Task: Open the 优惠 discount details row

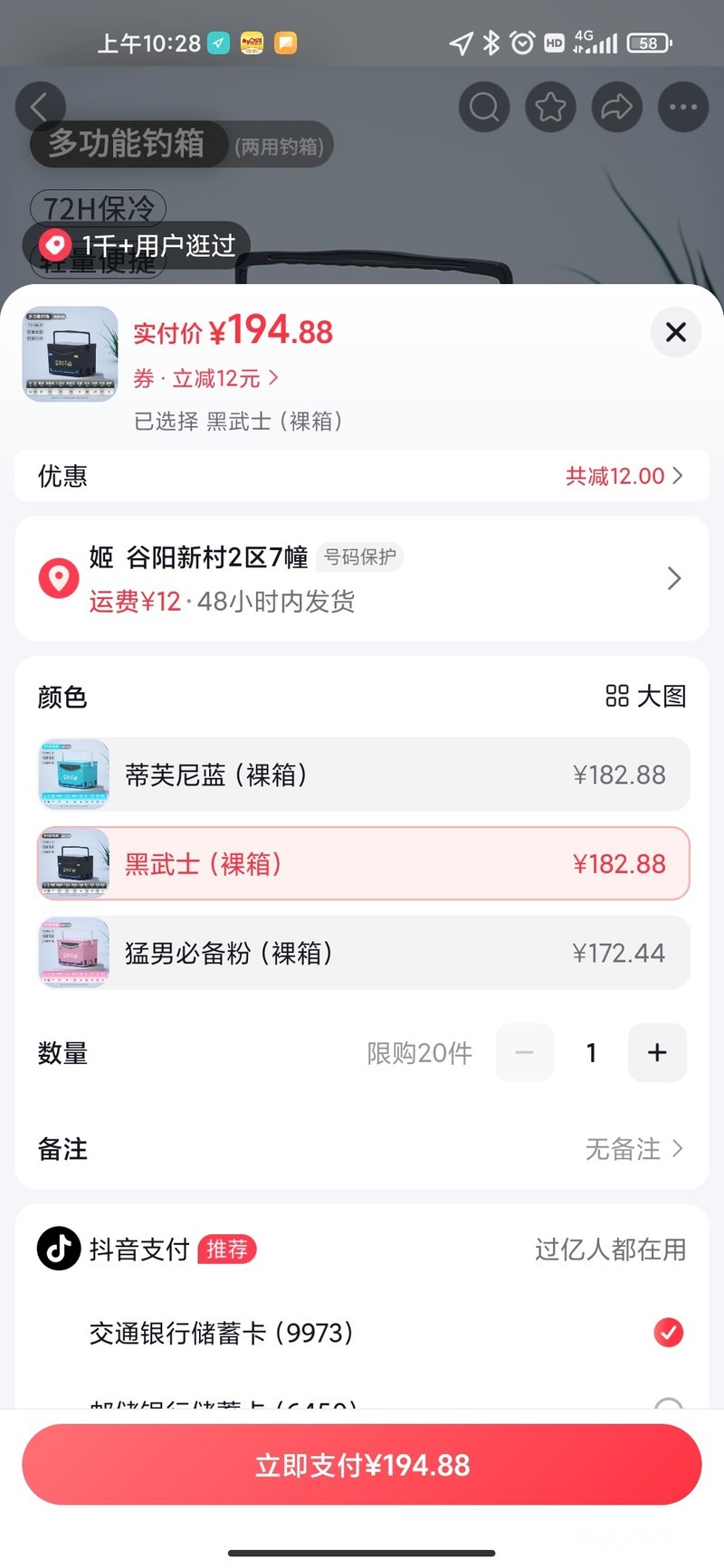Action: tap(362, 476)
